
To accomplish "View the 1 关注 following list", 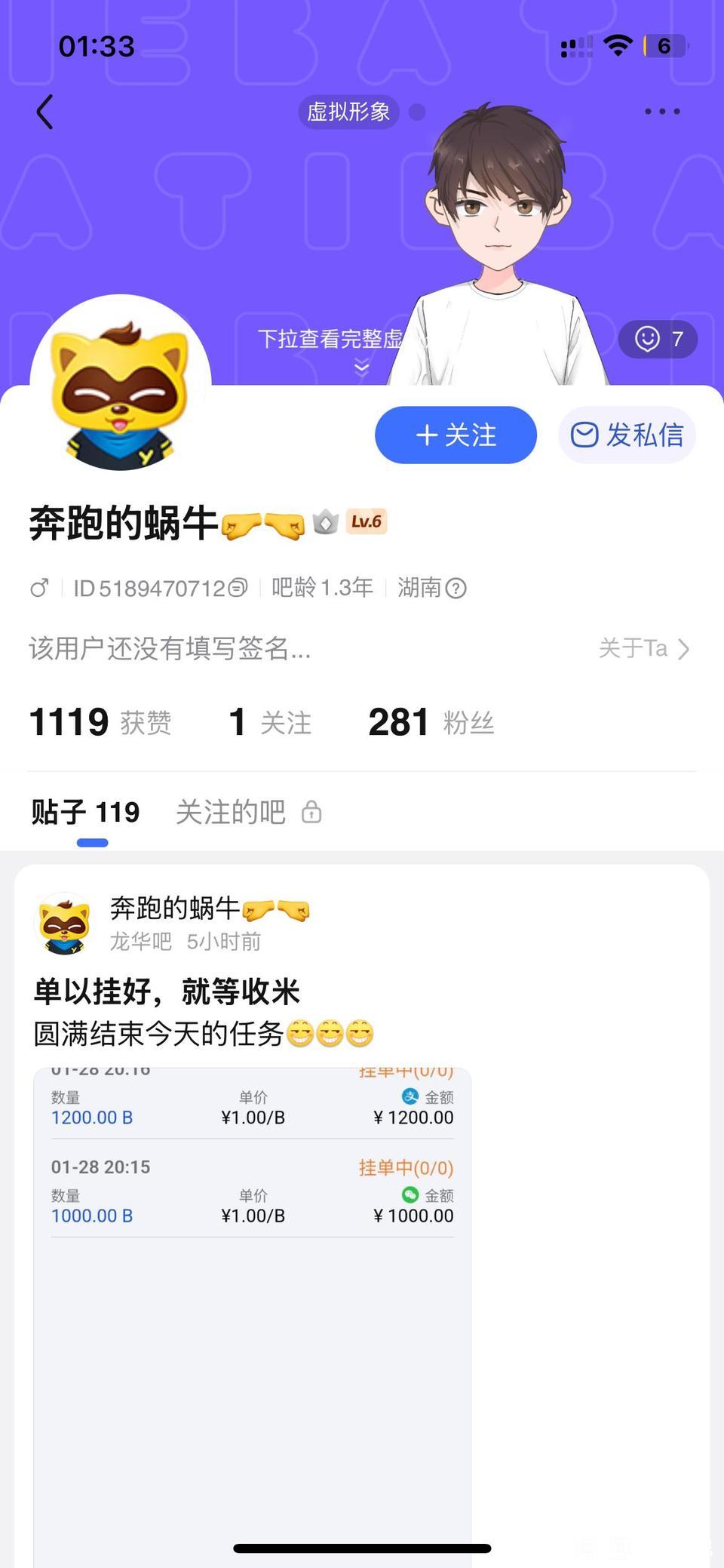I will 270,722.
